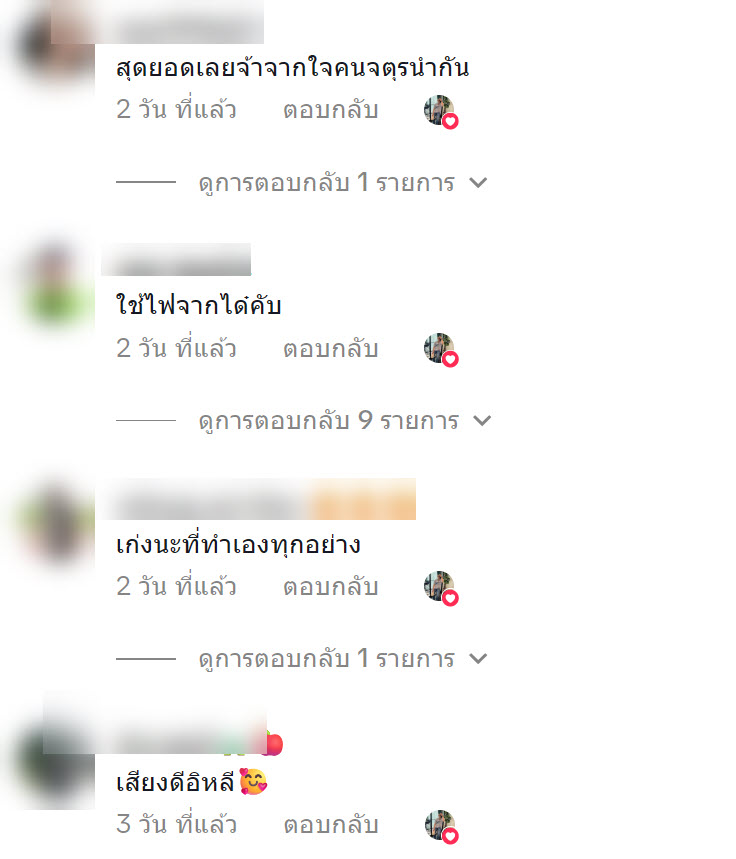Reply to comment 'เสียงดีอิหลี'
The image size is (736, 859).
(x=330, y=825)
